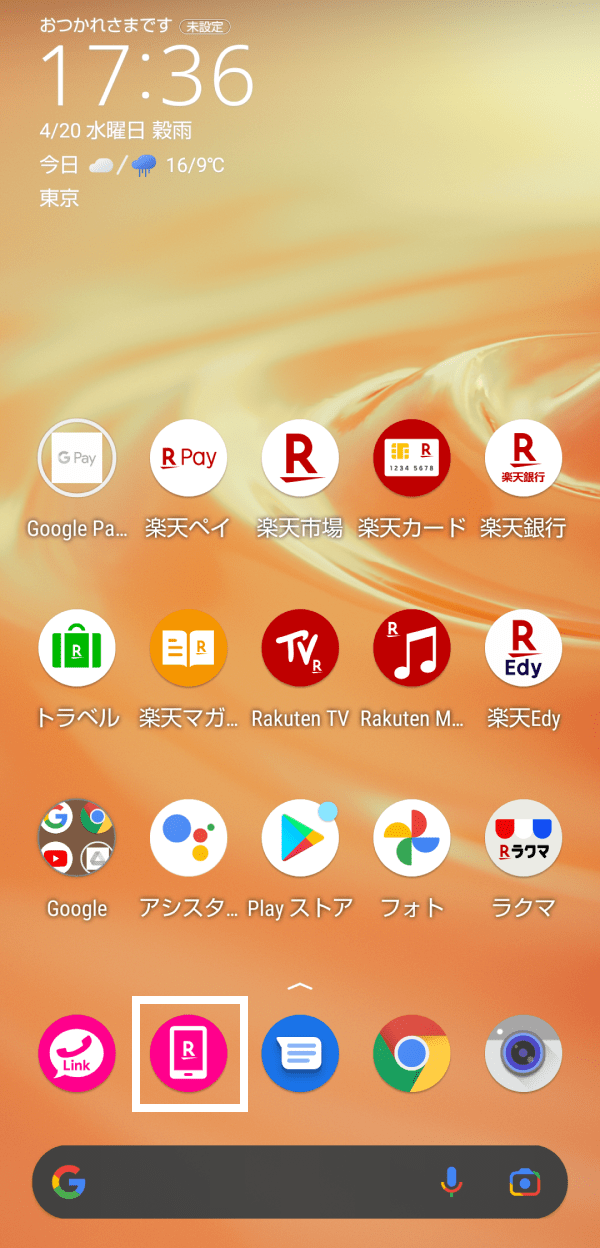Screen dimensions: 600x1248
Task: Start voice search with the microphone
Action: point(452,1182)
